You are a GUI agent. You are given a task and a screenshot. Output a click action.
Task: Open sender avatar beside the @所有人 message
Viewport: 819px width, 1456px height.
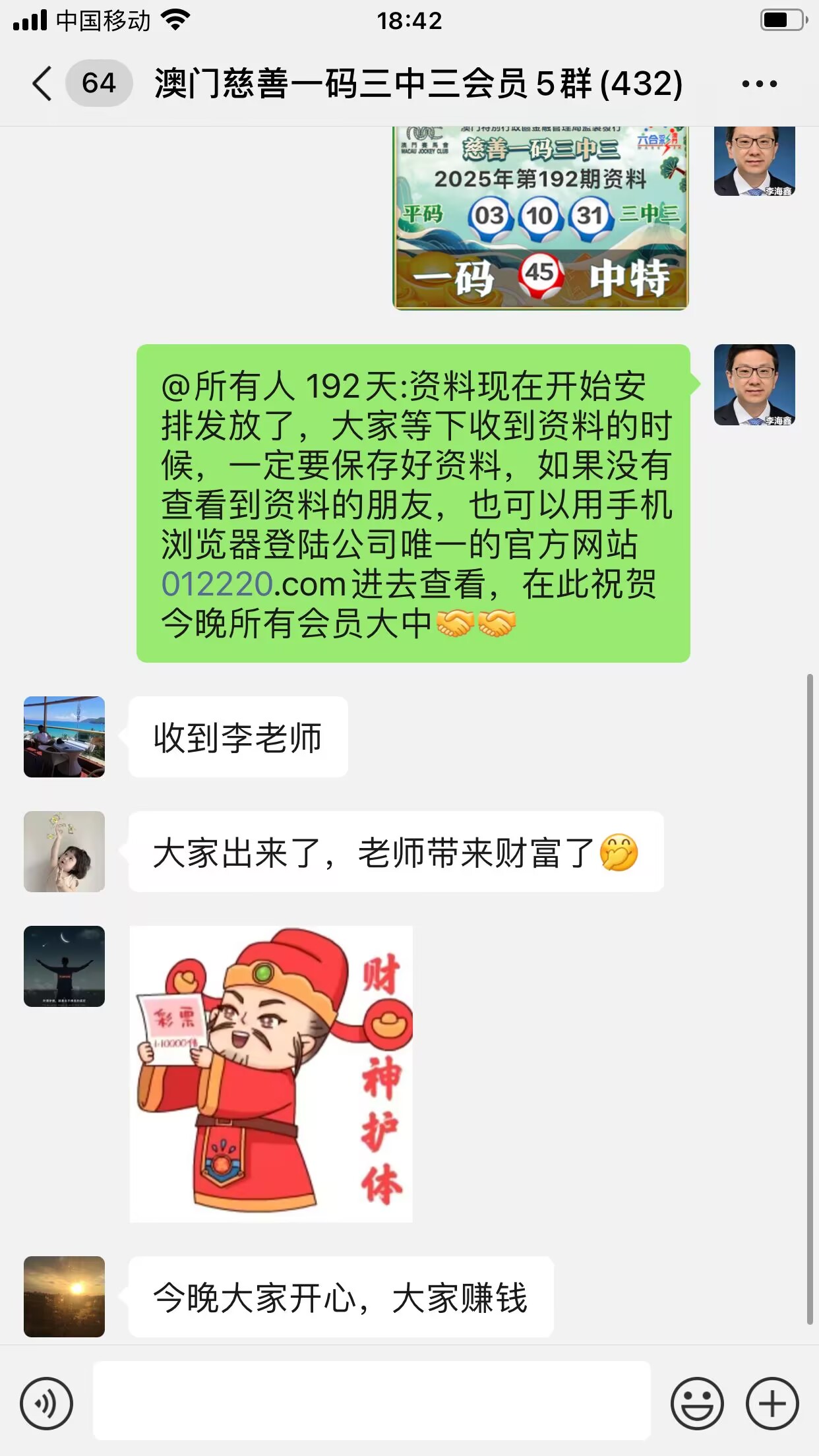pyautogui.click(x=754, y=384)
